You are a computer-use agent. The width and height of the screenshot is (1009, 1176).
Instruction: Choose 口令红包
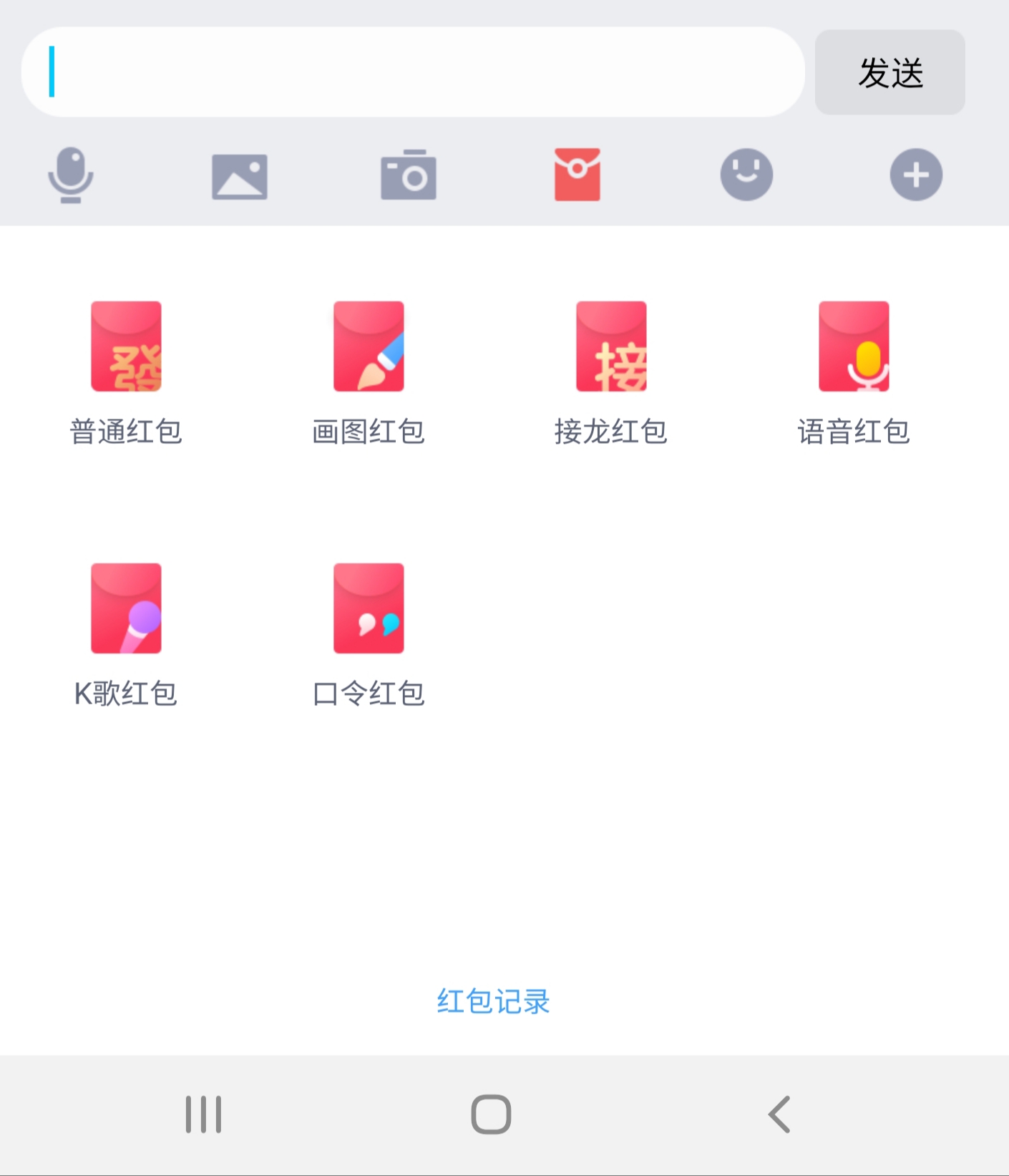369,634
